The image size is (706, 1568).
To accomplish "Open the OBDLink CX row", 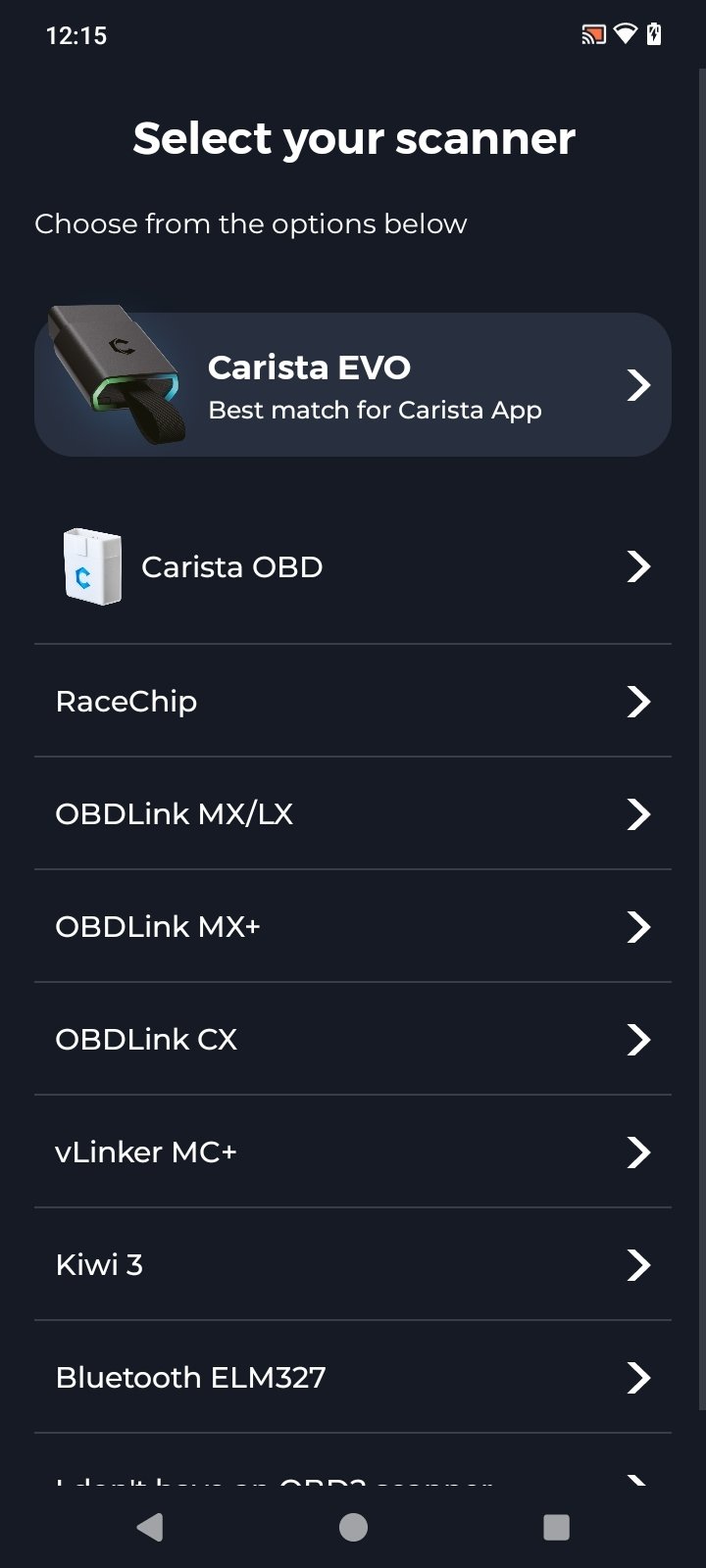I will pyautogui.click(x=353, y=1039).
